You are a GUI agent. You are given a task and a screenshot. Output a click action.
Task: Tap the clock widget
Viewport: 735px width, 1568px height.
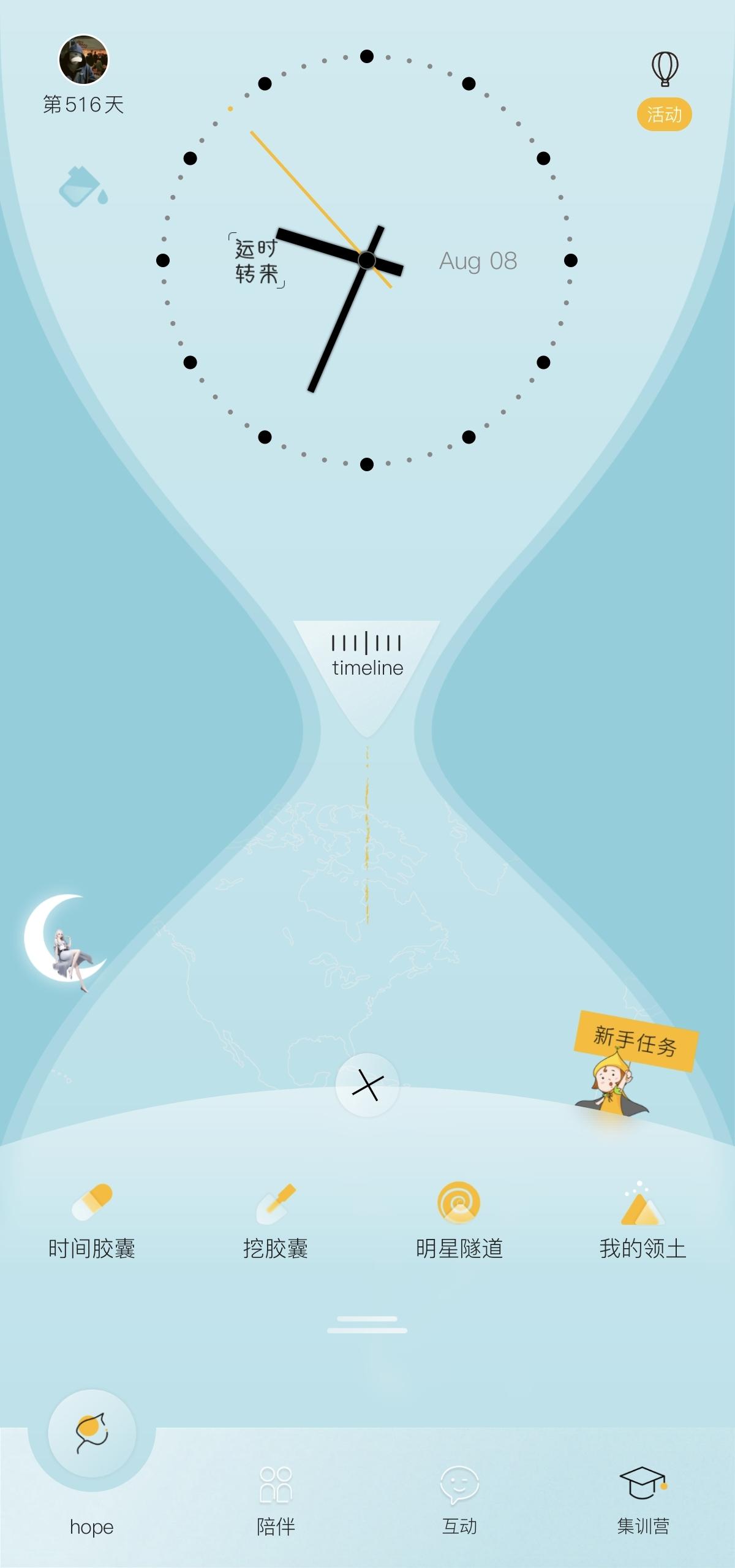367,260
